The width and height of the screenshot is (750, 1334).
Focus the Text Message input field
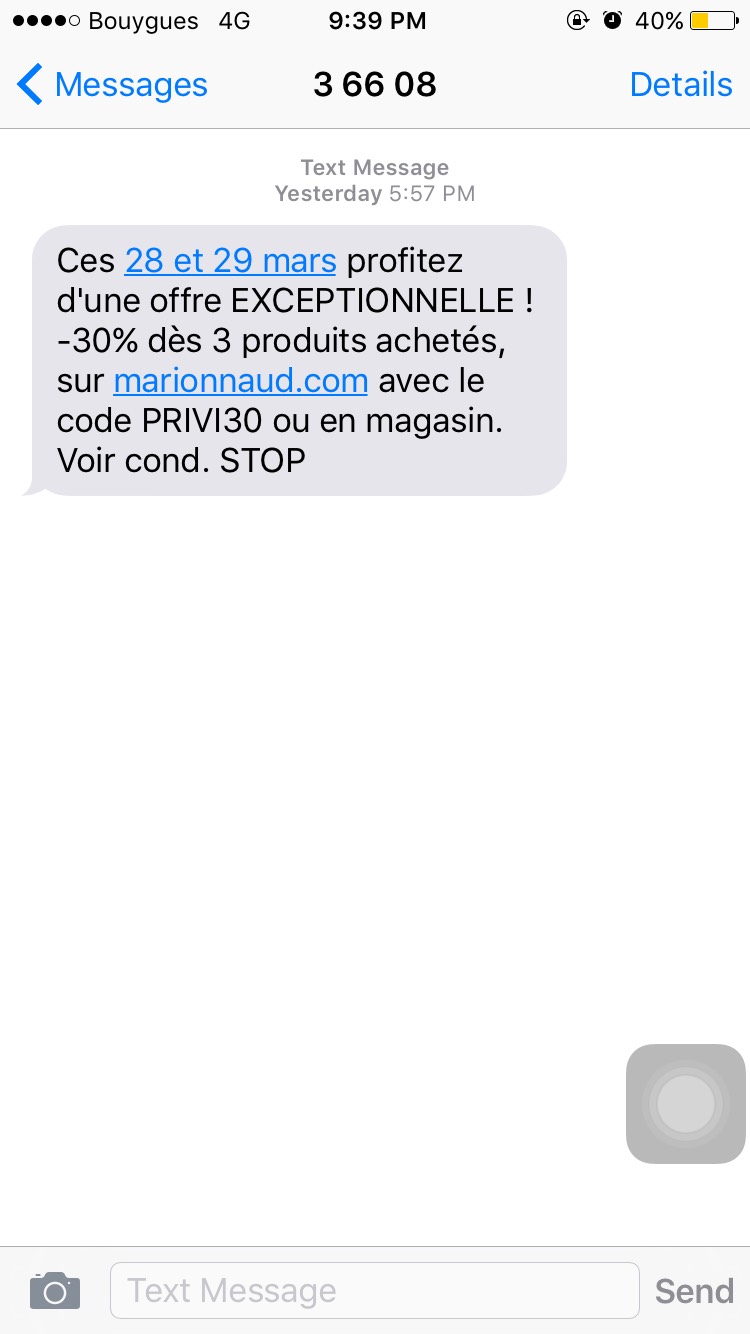[374, 1290]
